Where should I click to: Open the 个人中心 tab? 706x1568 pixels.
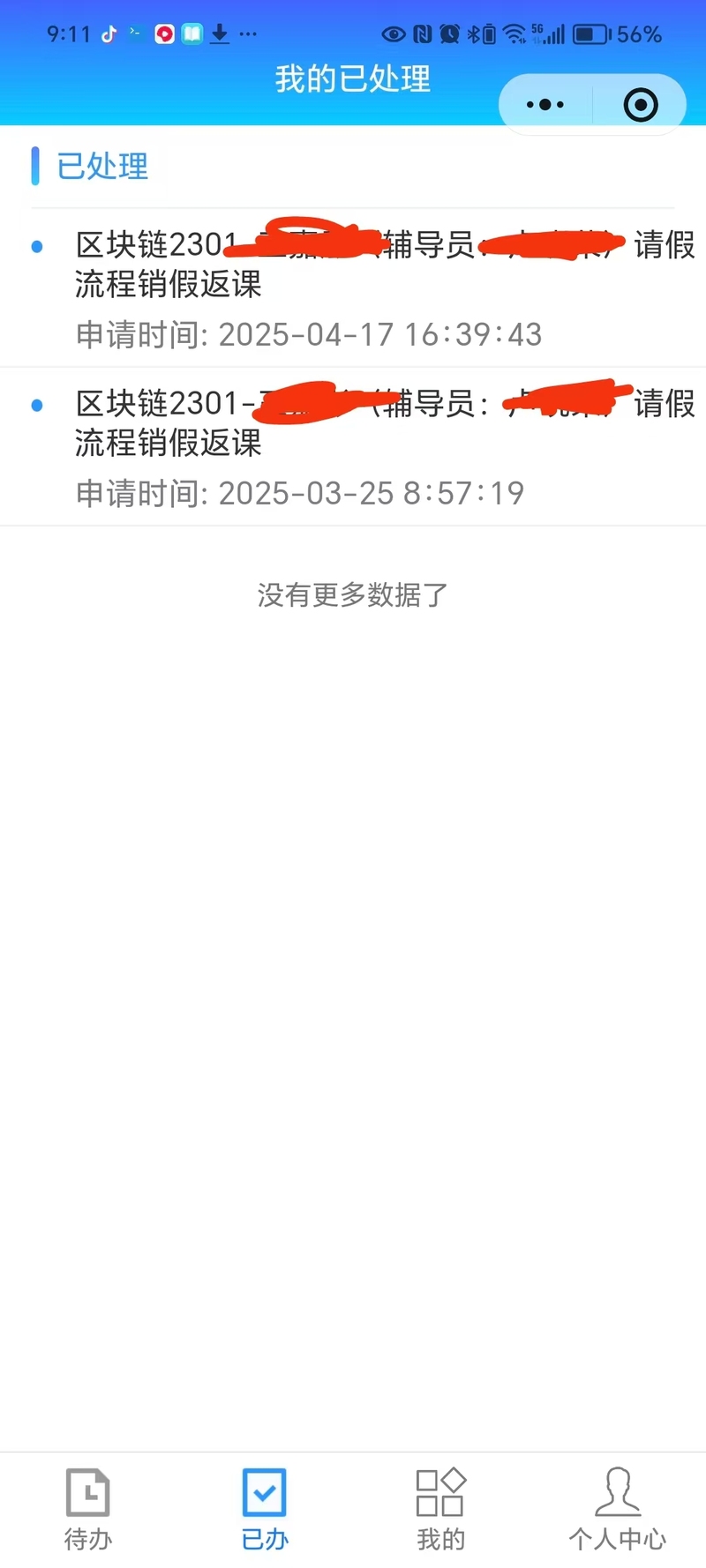[x=617, y=1510]
